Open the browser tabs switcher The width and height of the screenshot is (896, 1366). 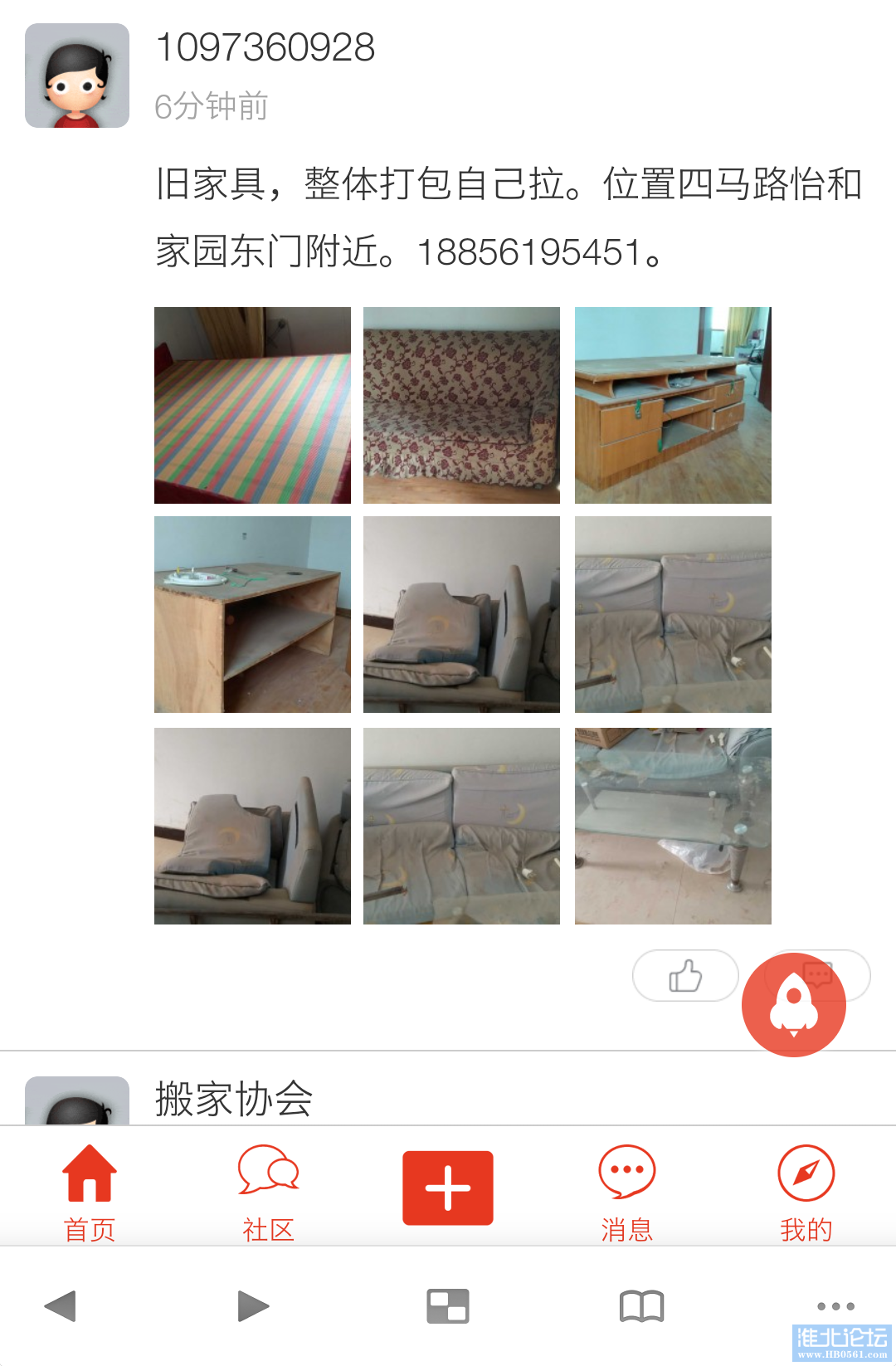448,1306
